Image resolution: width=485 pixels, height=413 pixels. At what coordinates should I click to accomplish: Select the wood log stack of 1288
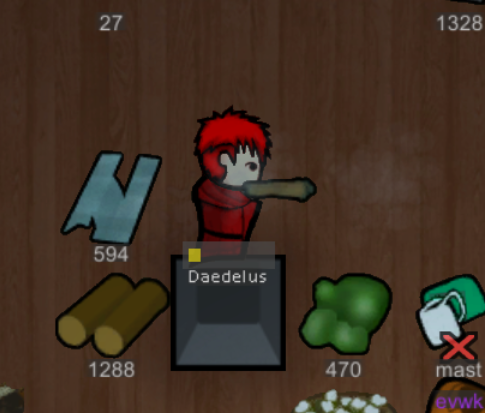pyautogui.click(x=112, y=315)
